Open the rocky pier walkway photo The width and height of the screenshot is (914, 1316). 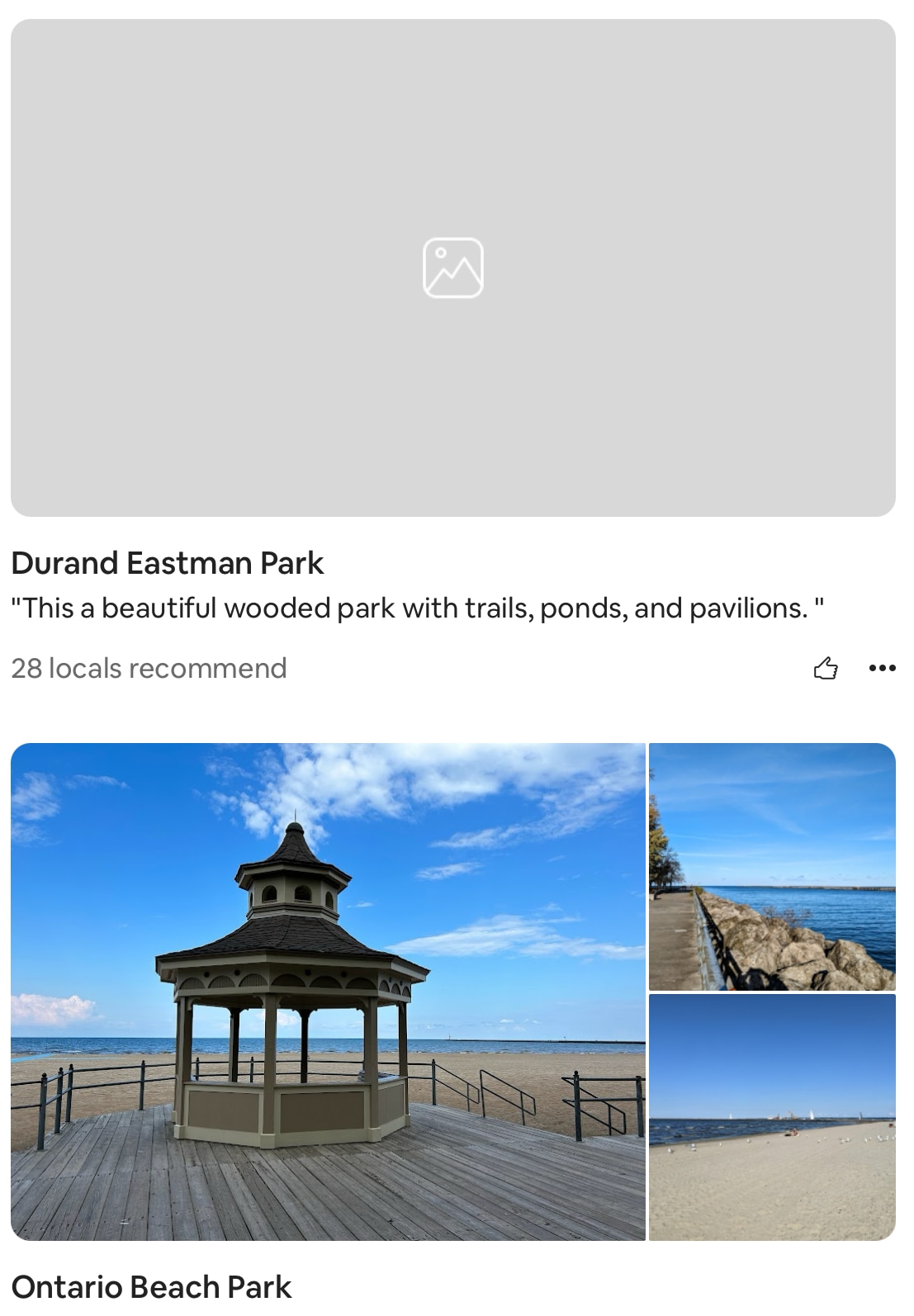[772, 867]
